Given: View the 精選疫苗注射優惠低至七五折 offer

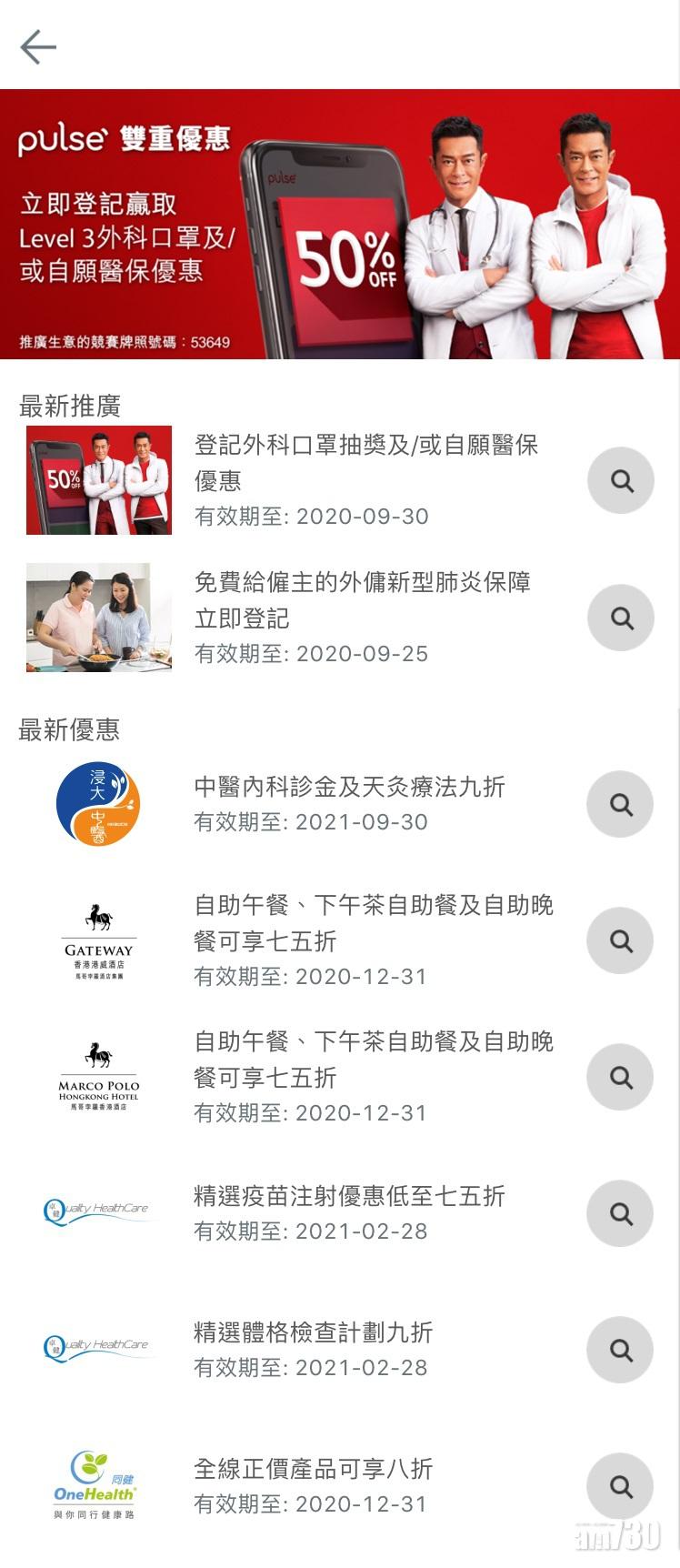Looking at the screenshot, I should point(349,1212).
